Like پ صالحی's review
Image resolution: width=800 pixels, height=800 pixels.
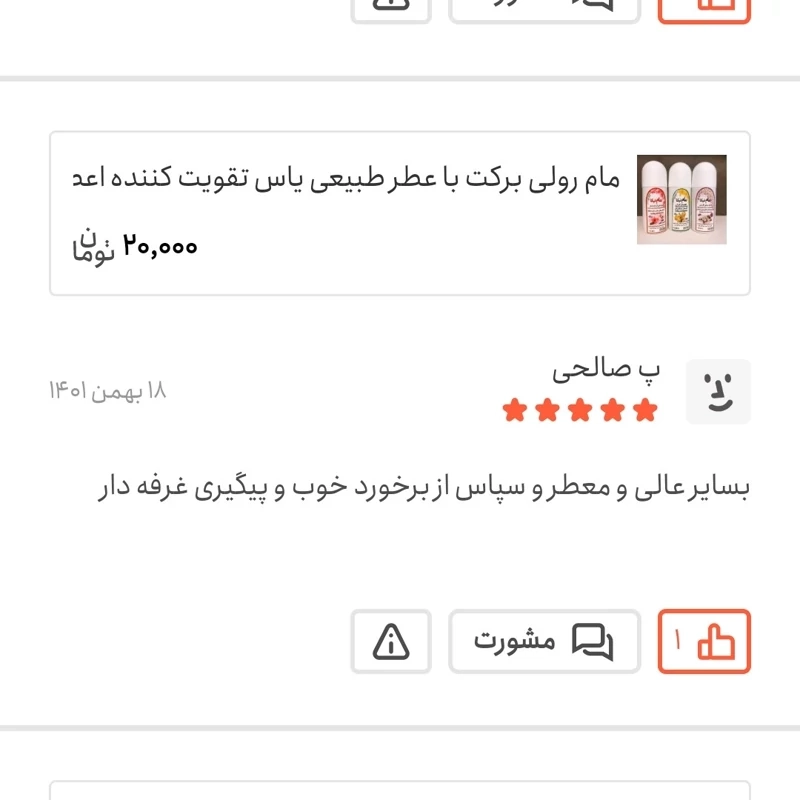(x=704, y=641)
